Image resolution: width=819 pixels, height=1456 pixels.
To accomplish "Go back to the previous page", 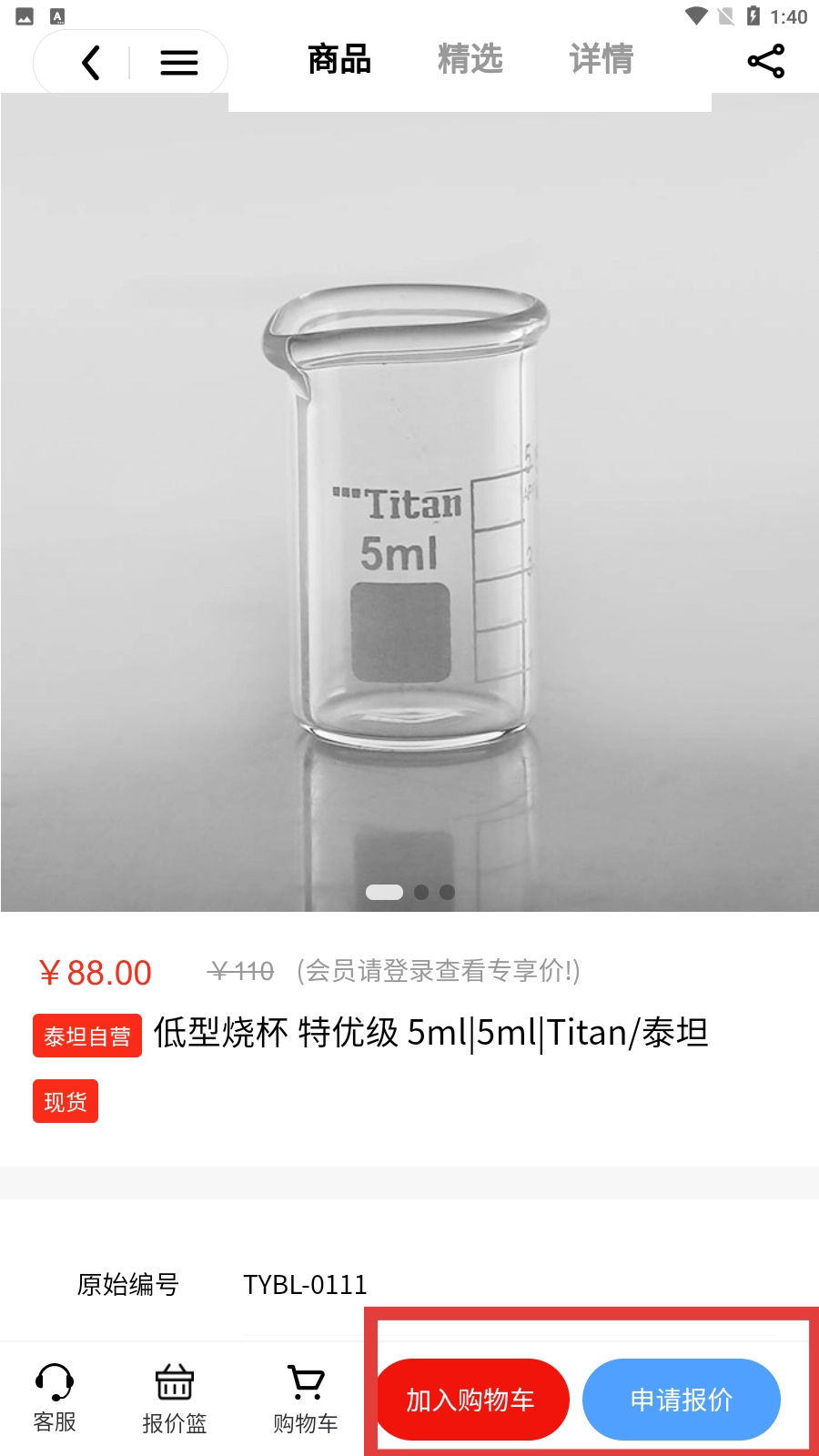I will click(90, 63).
